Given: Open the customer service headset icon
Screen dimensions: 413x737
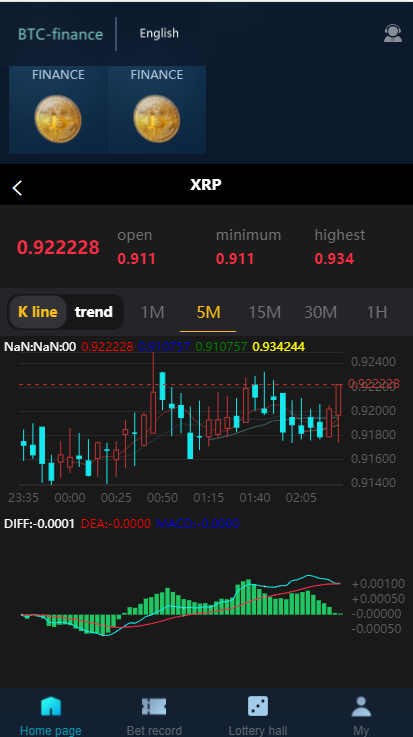Looking at the screenshot, I should click(393, 33).
